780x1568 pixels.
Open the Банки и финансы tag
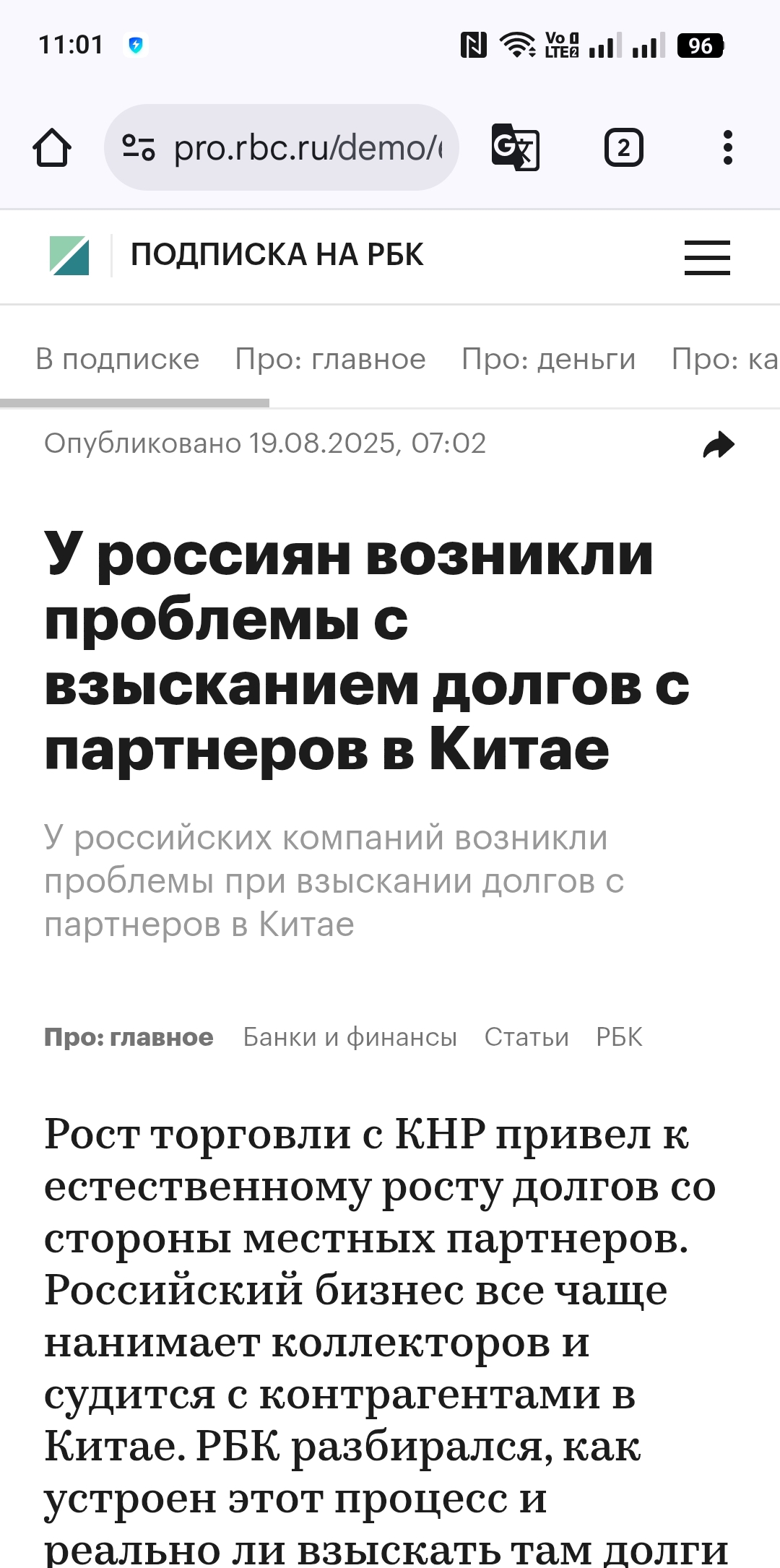click(350, 1037)
